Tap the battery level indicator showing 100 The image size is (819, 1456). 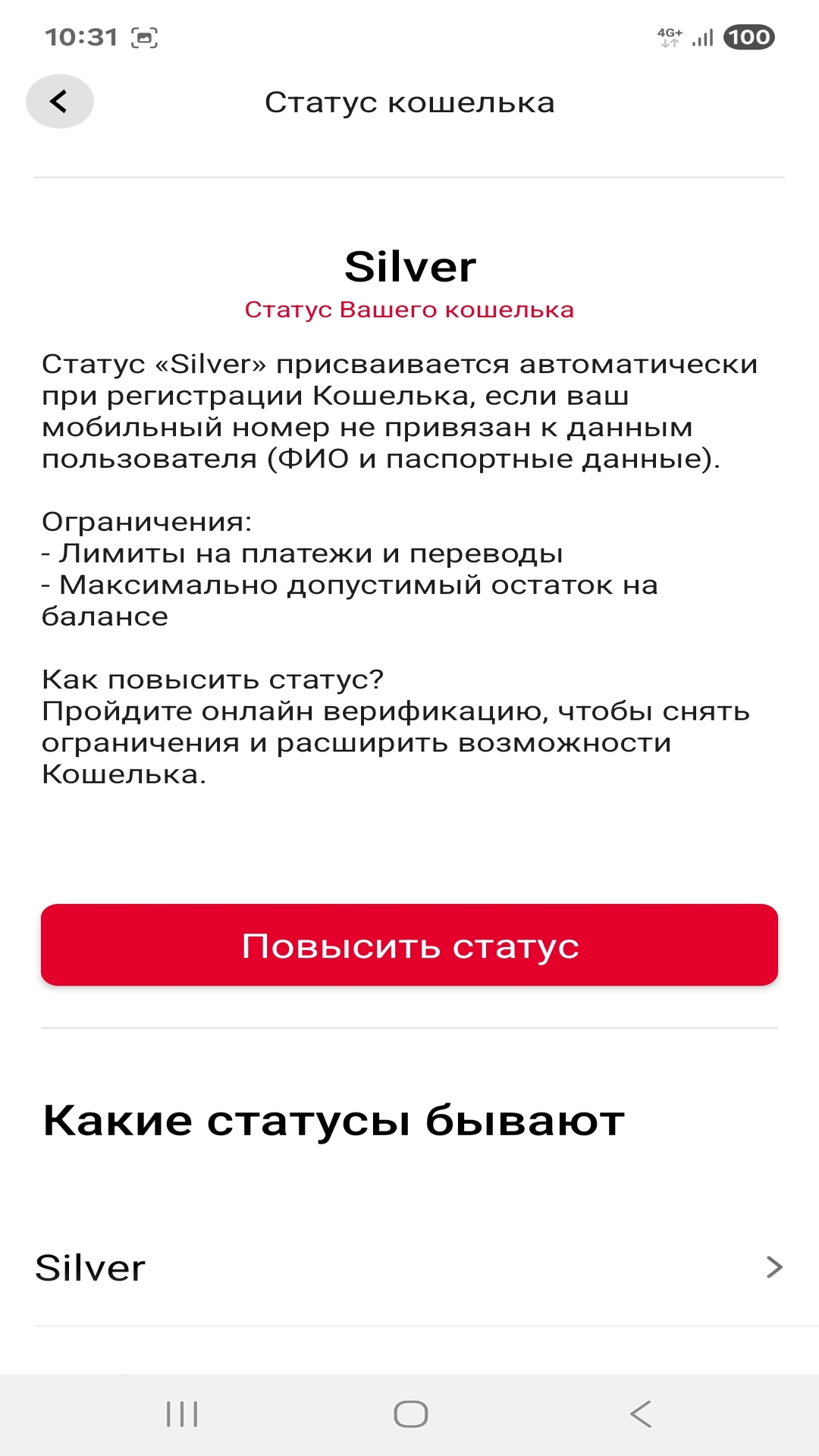coord(749,35)
